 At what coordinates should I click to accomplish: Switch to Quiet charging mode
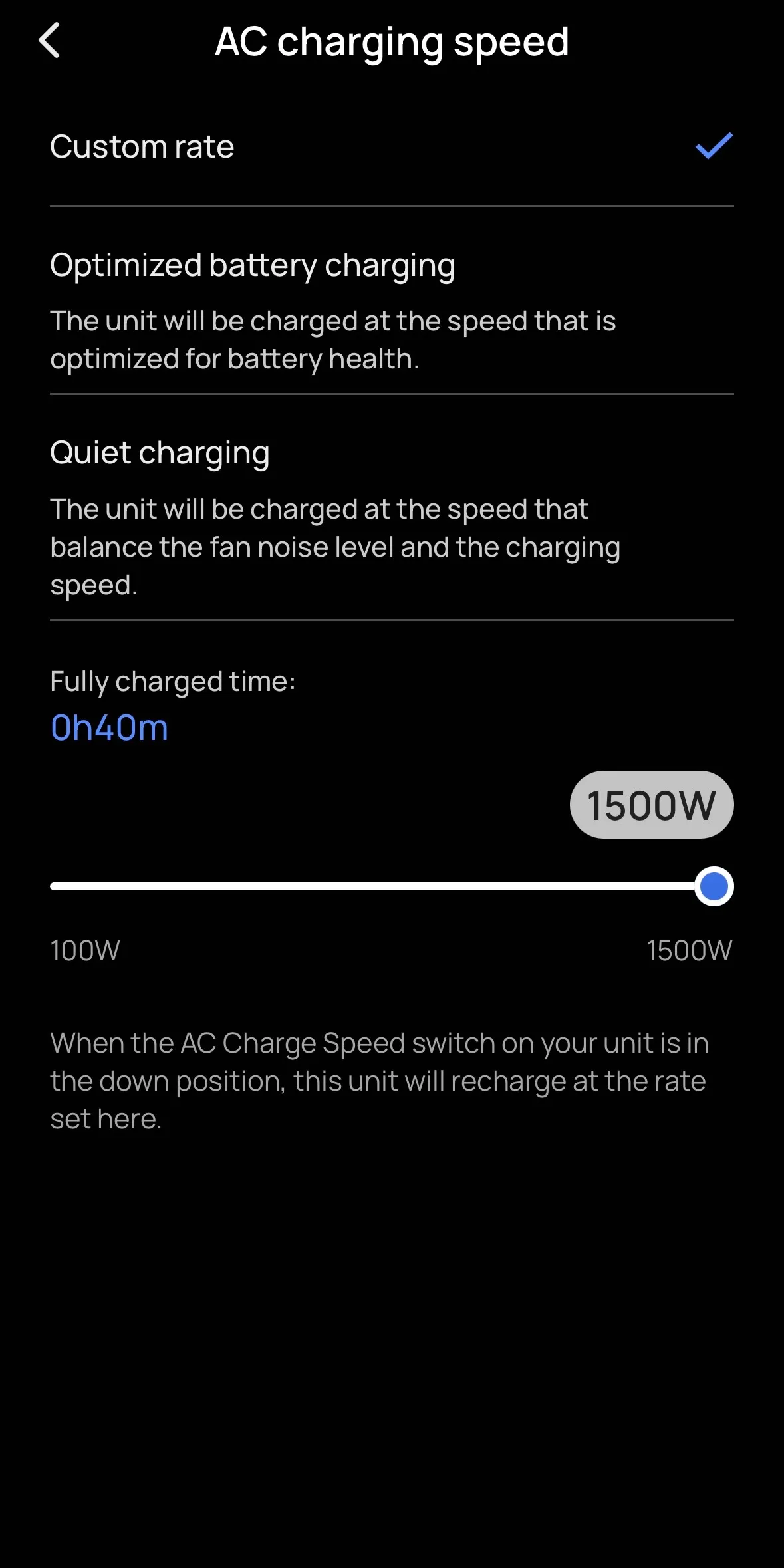391,509
